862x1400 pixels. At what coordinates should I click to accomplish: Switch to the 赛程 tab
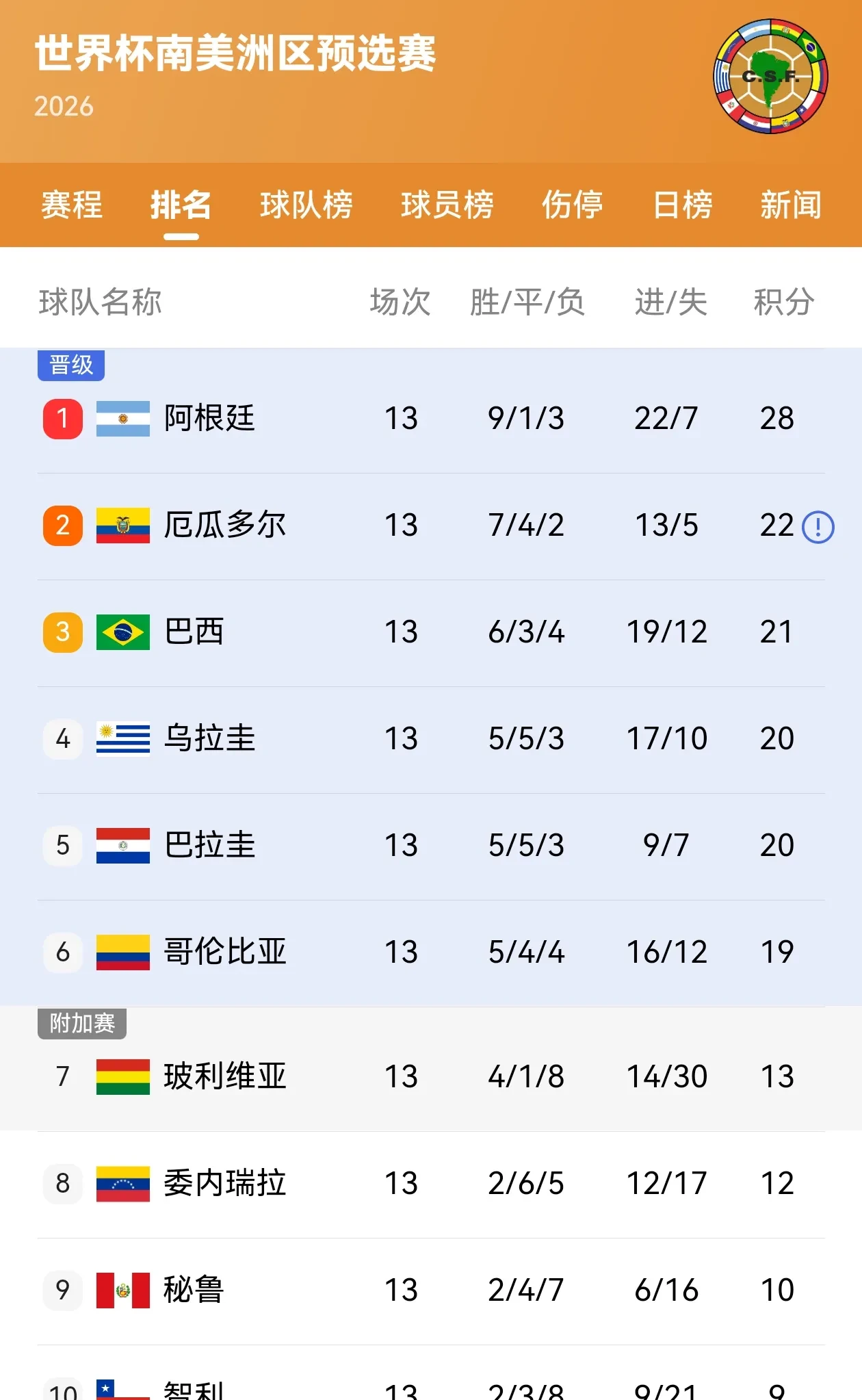click(x=71, y=205)
